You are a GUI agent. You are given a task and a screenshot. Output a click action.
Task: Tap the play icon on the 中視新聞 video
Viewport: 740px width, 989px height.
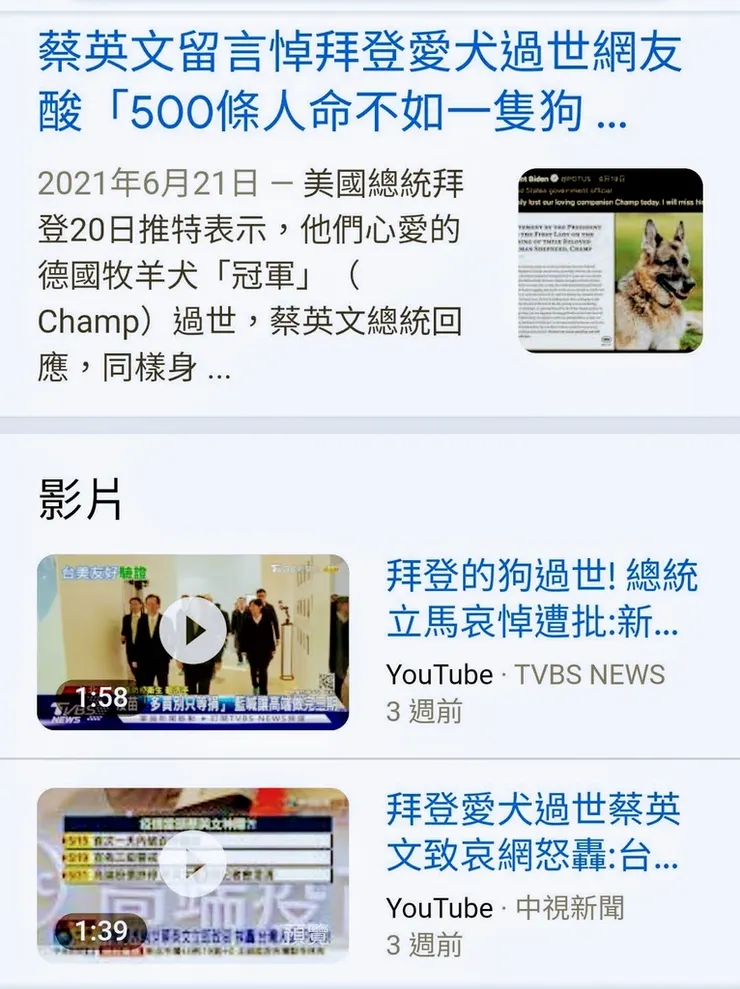pos(194,864)
